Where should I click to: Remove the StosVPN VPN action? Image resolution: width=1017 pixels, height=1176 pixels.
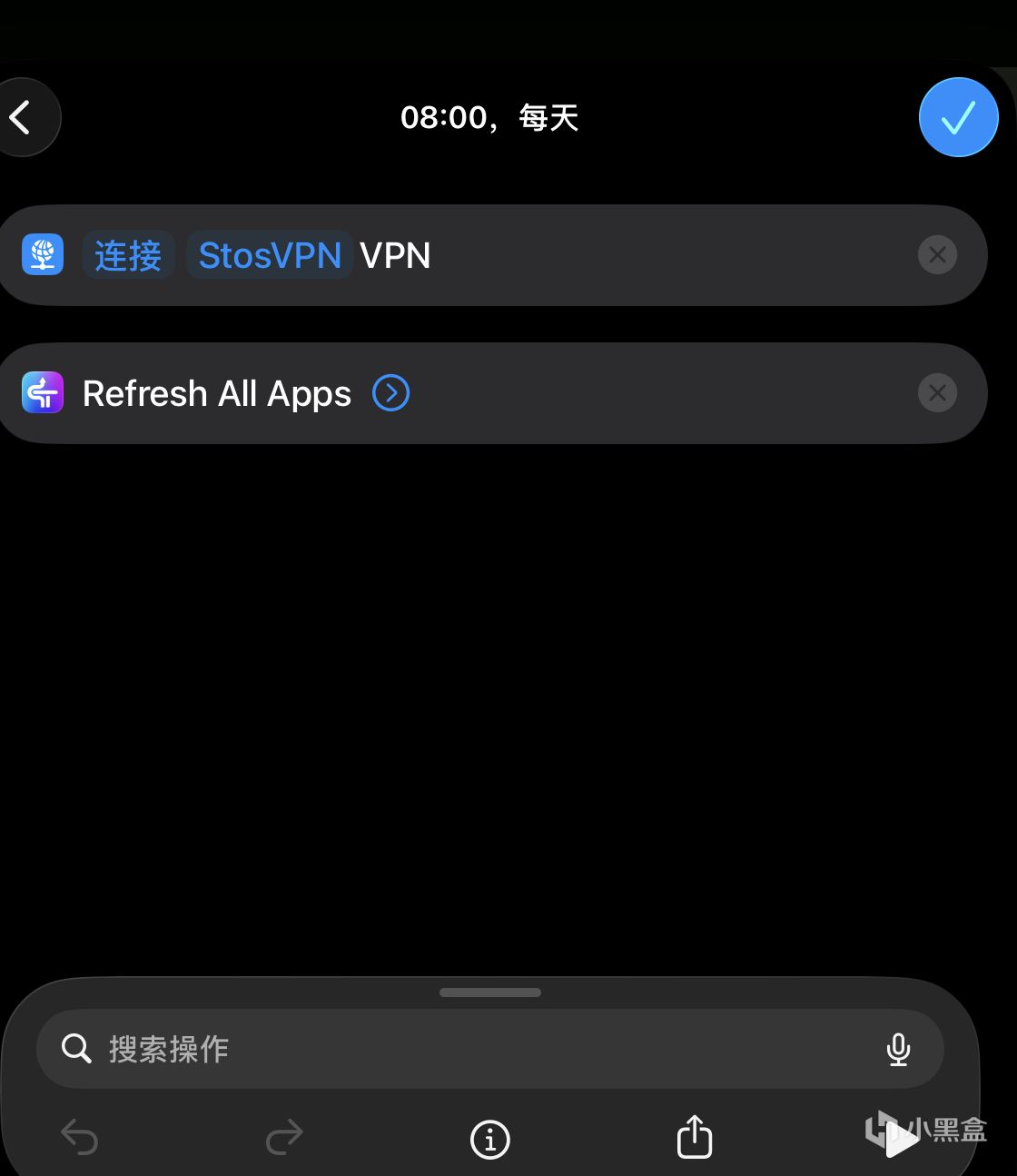(937, 255)
